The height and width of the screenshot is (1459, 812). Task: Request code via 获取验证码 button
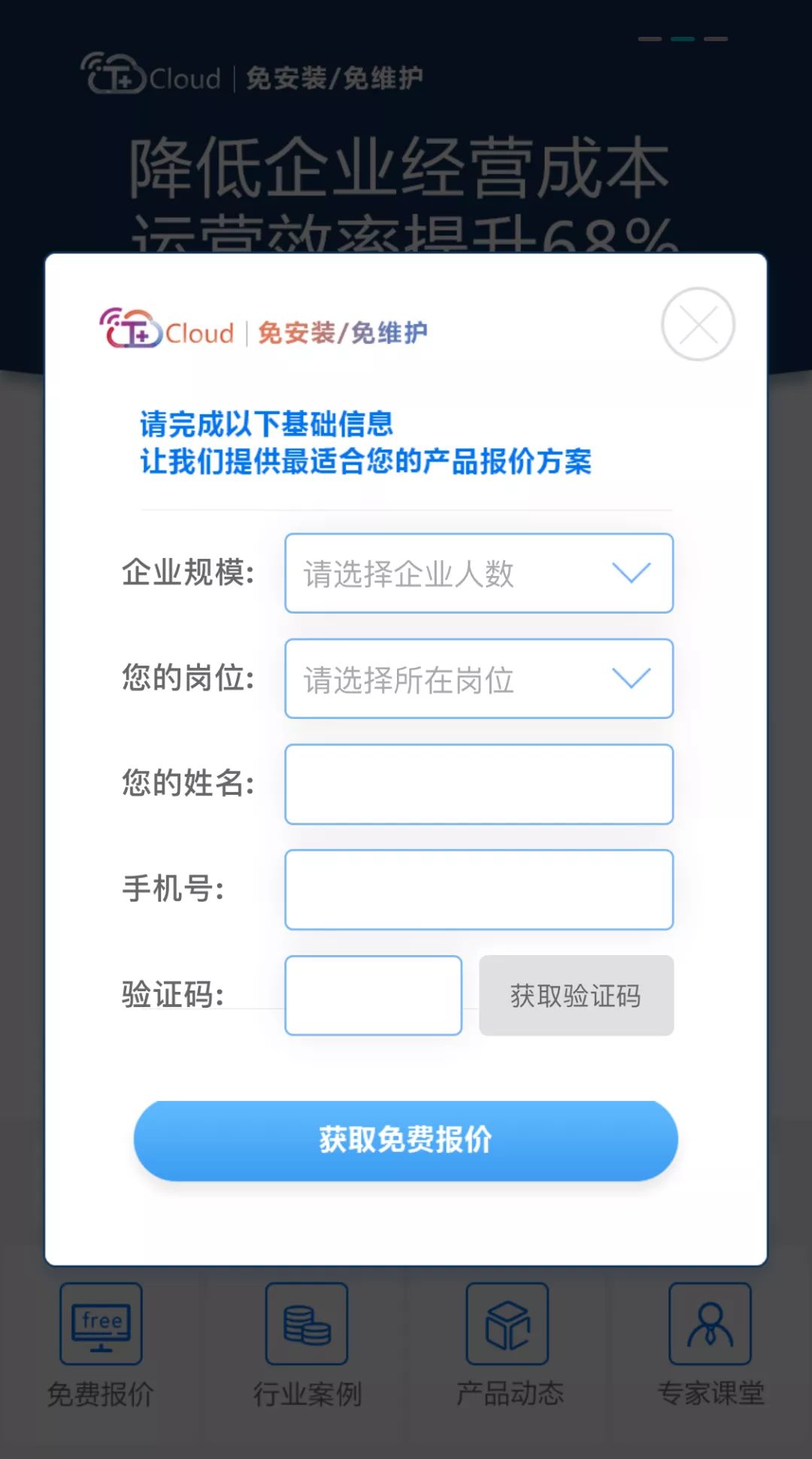[x=576, y=995]
